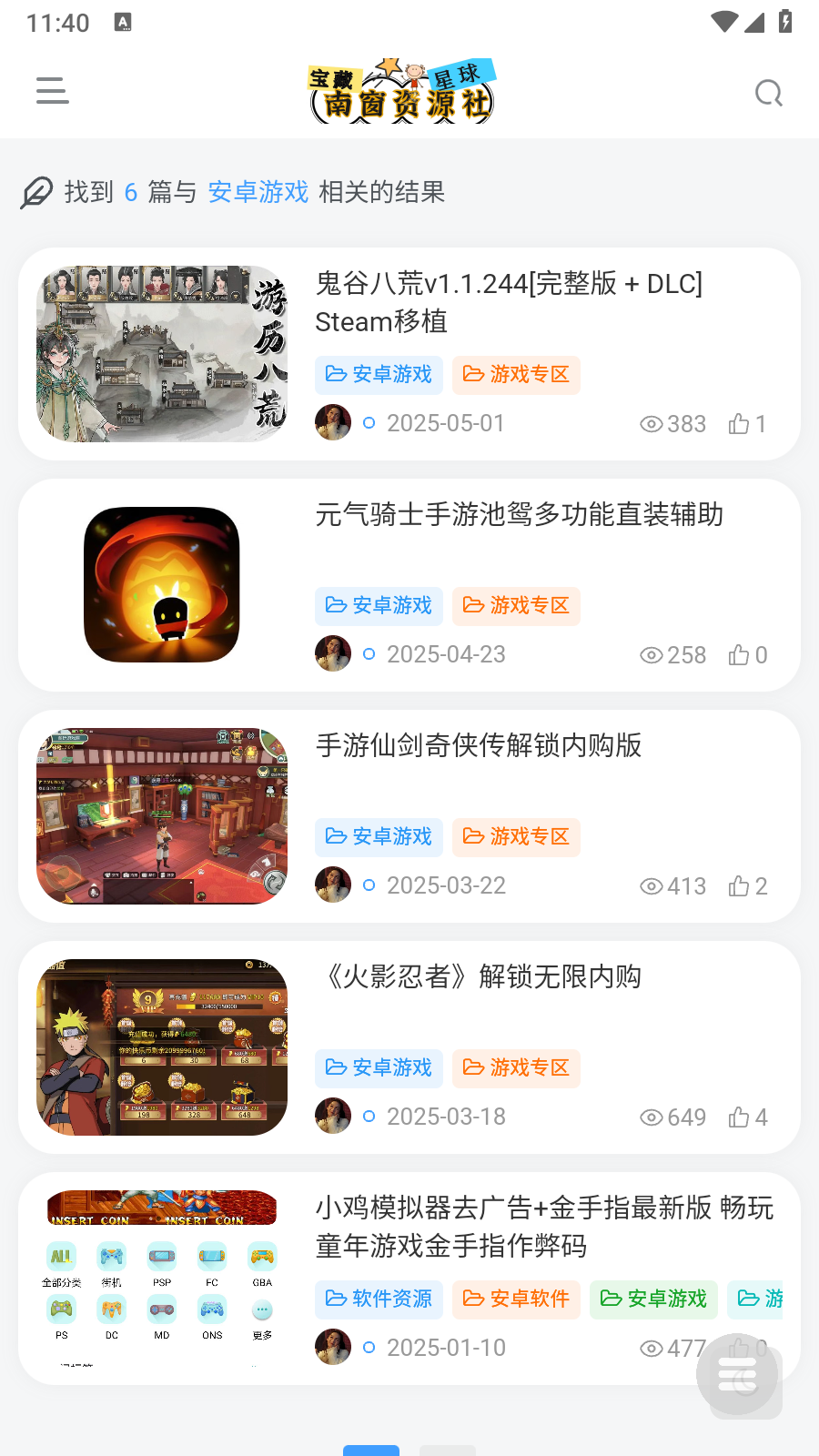819x1456 pixels.
Task: Click the folder icon on the 软件资源 tag
Action: pyautogui.click(x=335, y=1299)
